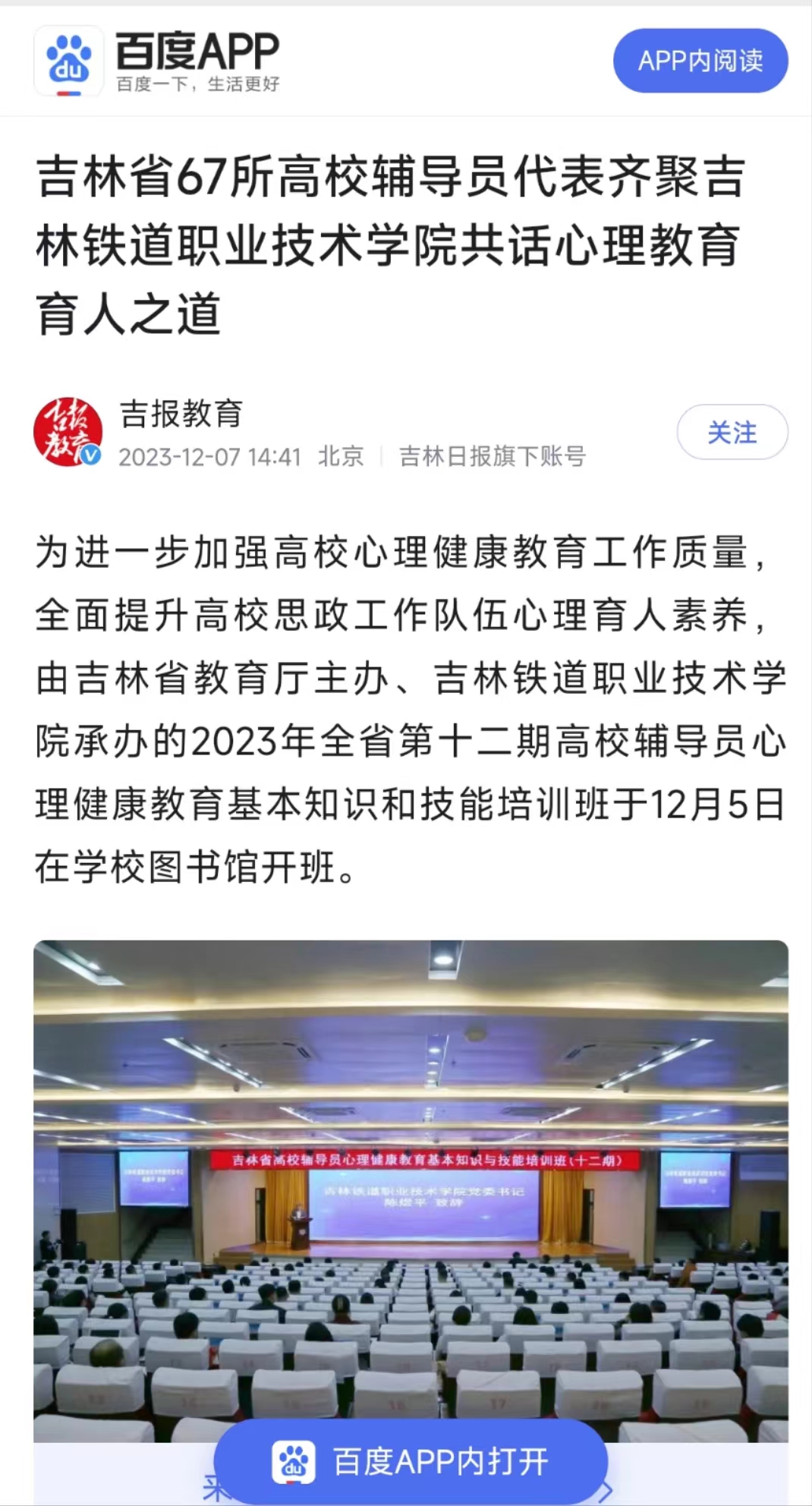This screenshot has height=1506, width=812.
Task: Follow 吉报教育 with the 关注 button
Action: 732,433
